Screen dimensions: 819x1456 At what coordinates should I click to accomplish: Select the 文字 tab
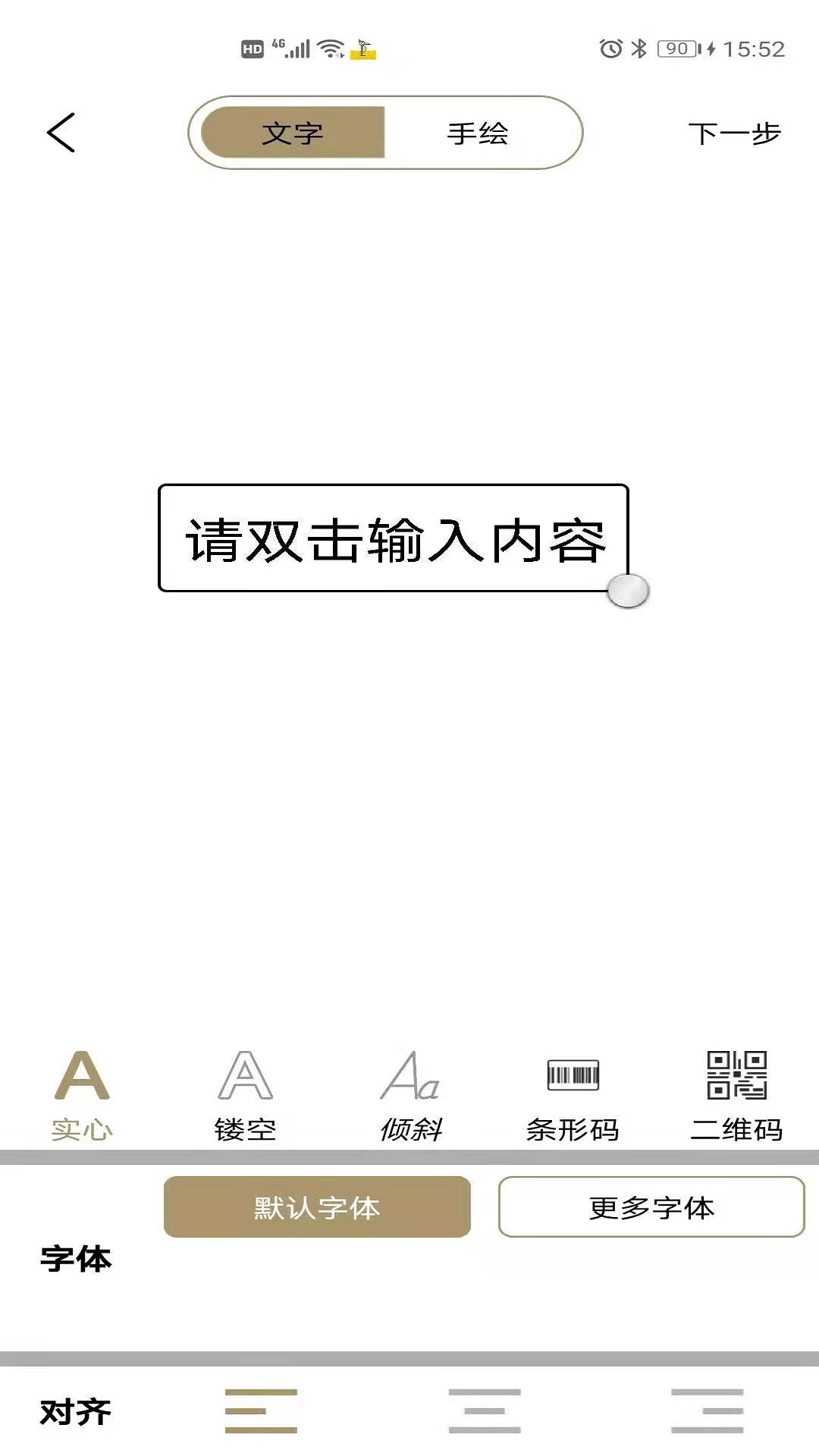click(x=293, y=133)
